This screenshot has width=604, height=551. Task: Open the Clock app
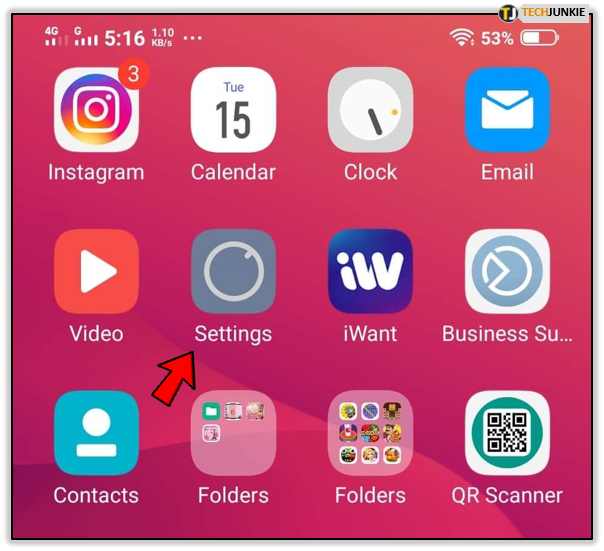370,110
